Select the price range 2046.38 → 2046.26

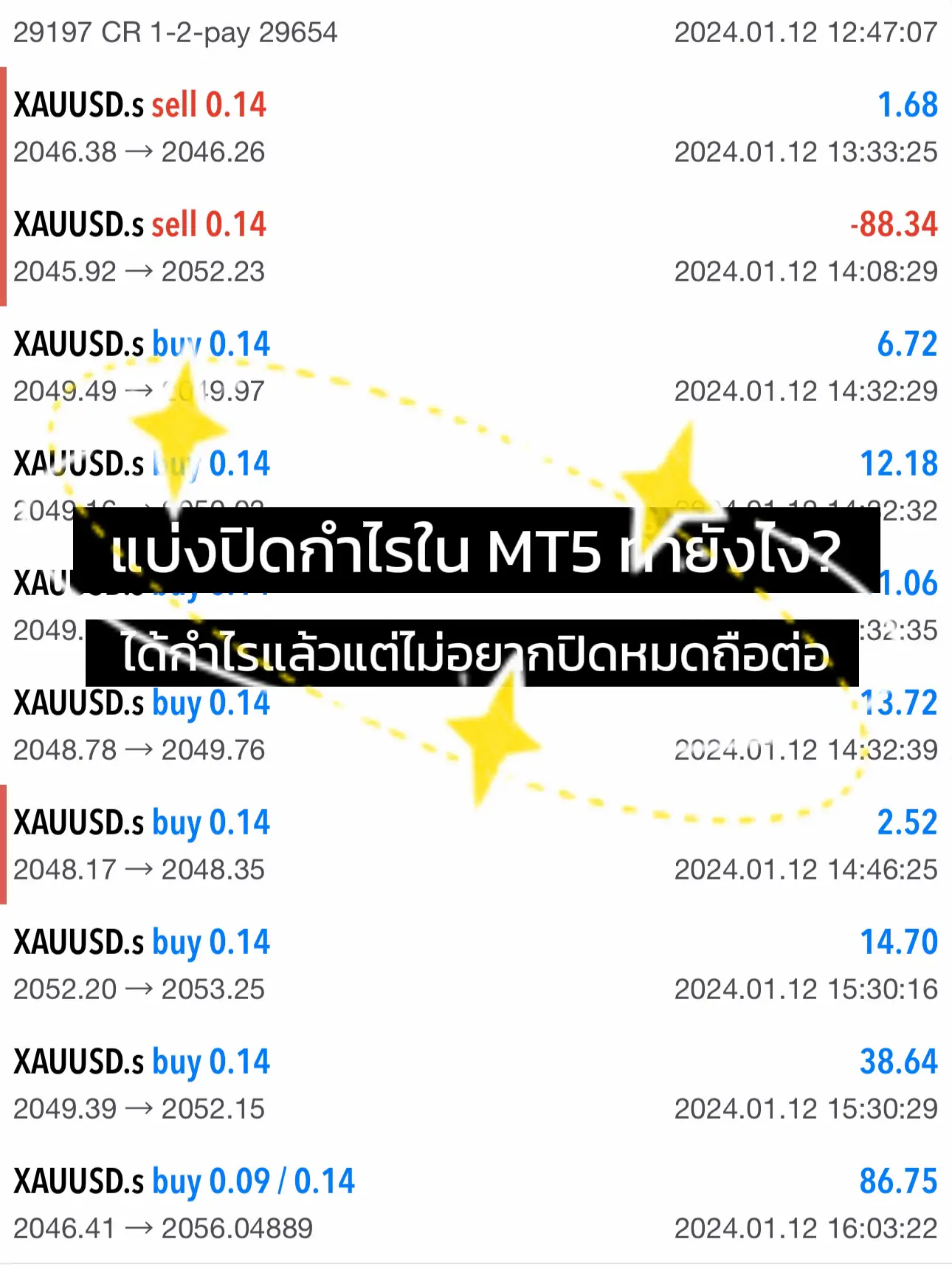pos(140,151)
